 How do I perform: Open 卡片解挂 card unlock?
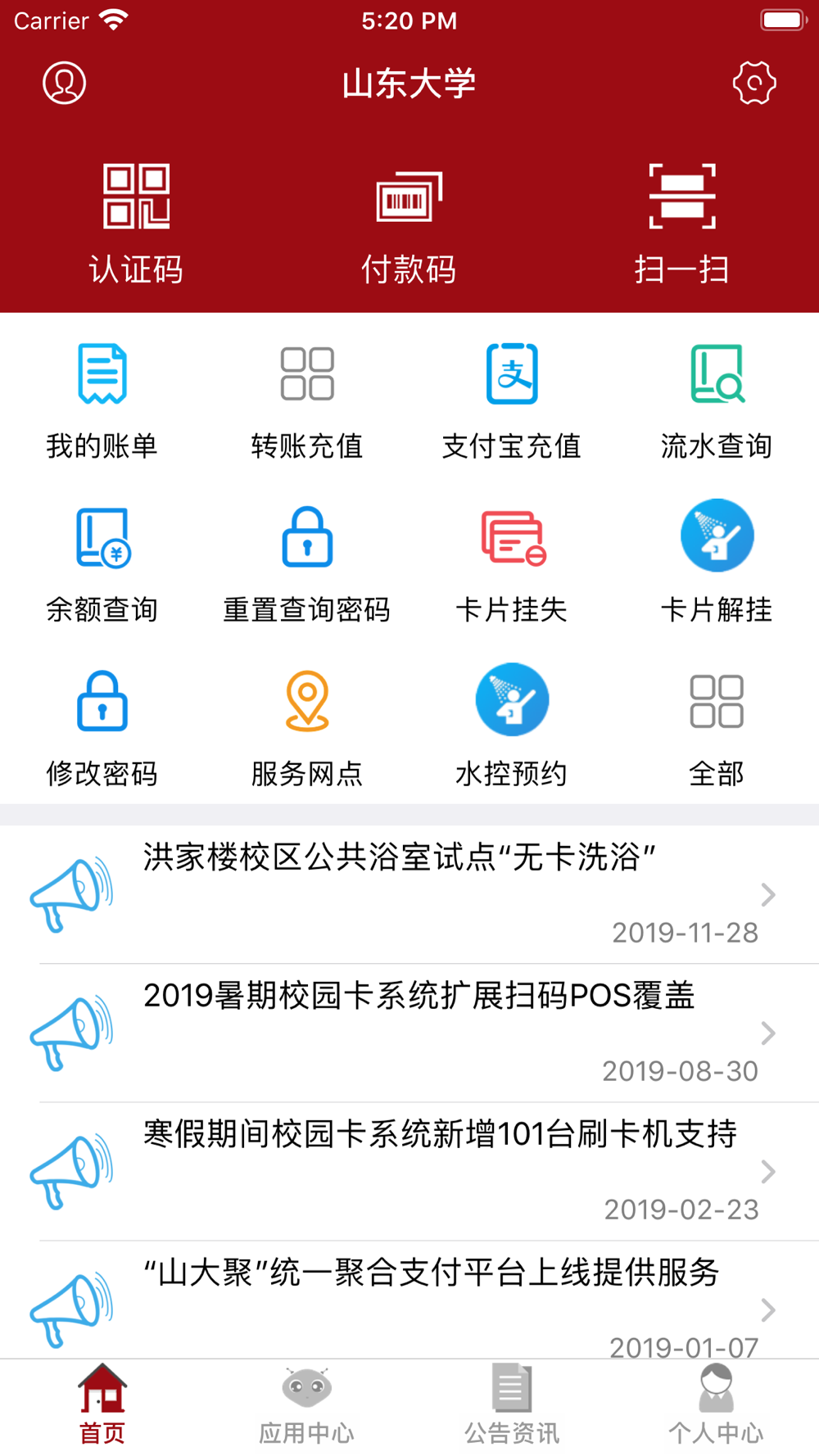tap(717, 565)
